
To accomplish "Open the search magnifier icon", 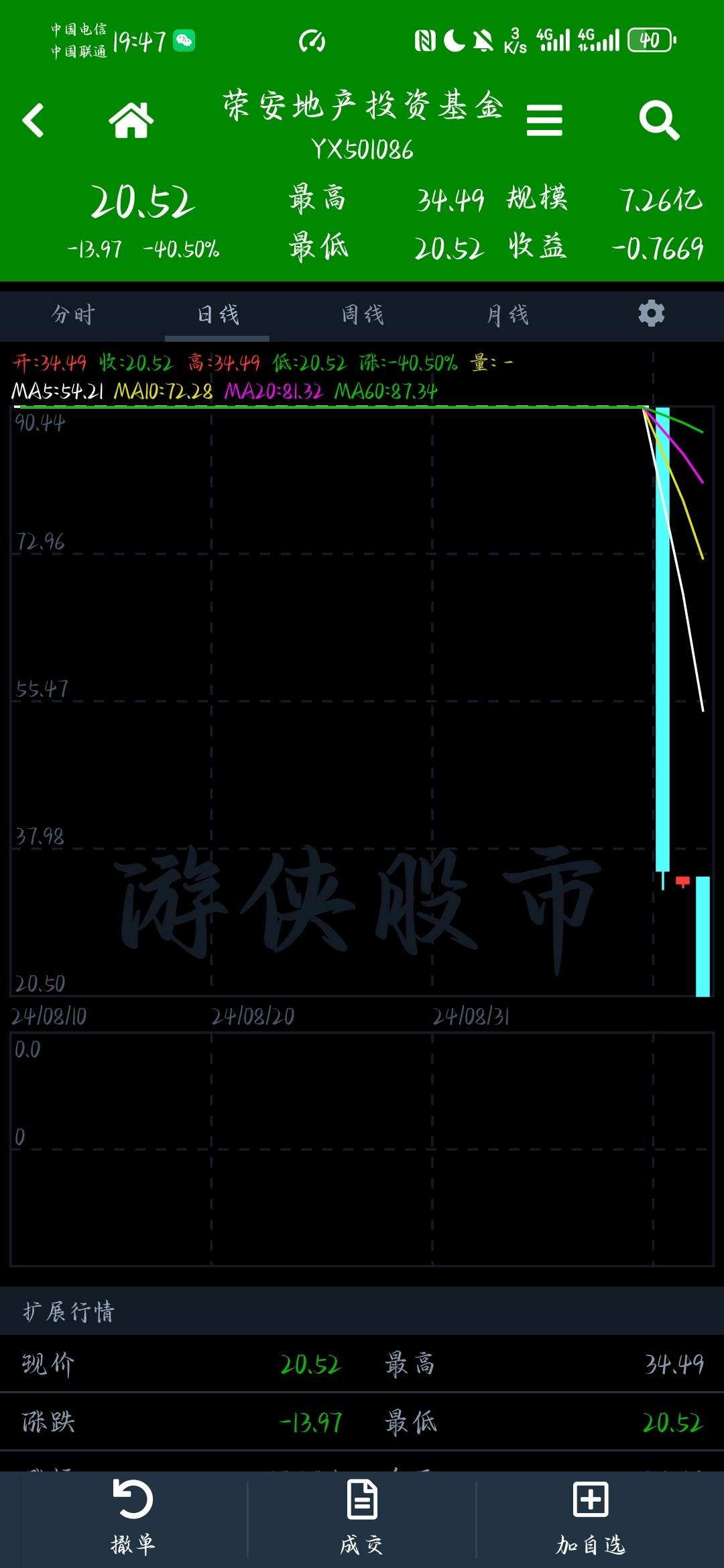I will pos(660,121).
